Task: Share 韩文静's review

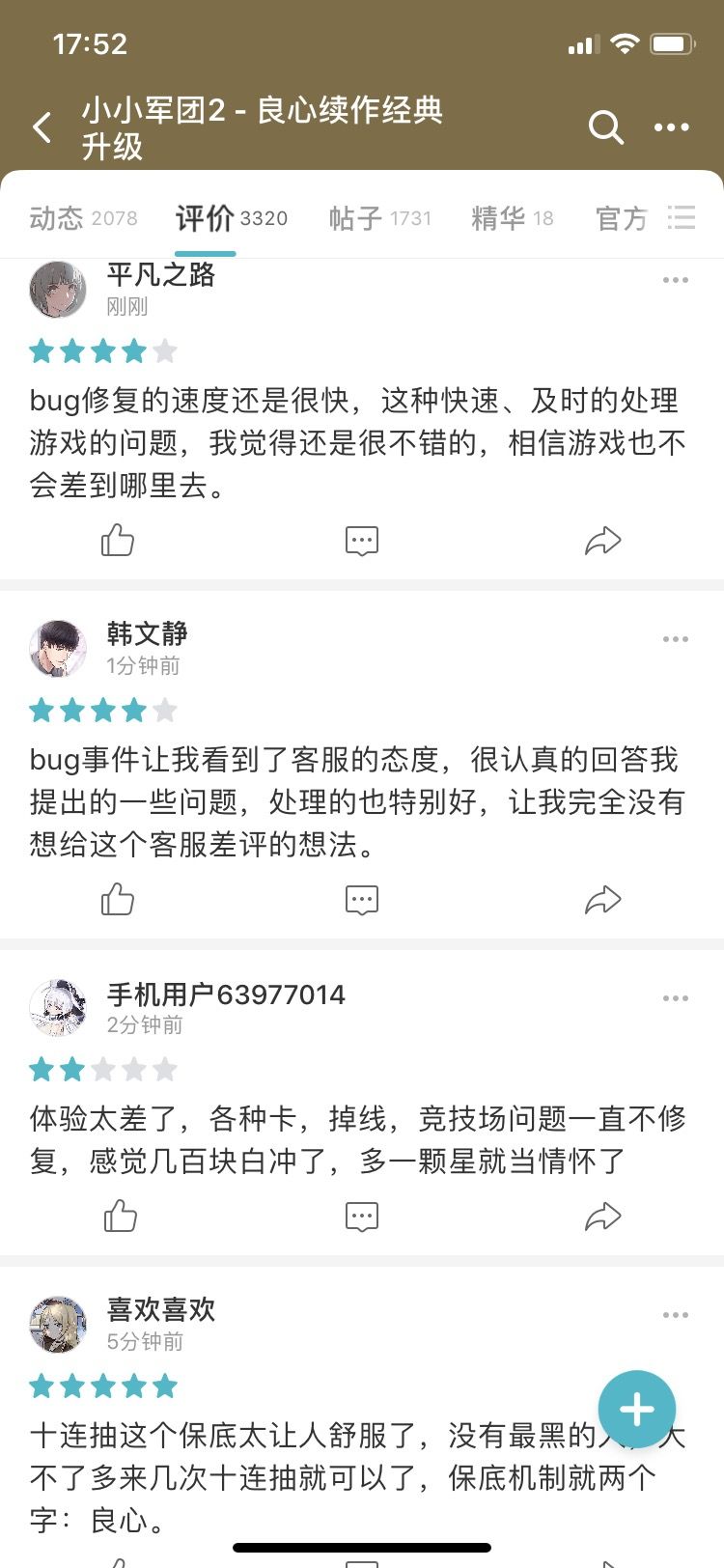Action: [x=603, y=900]
